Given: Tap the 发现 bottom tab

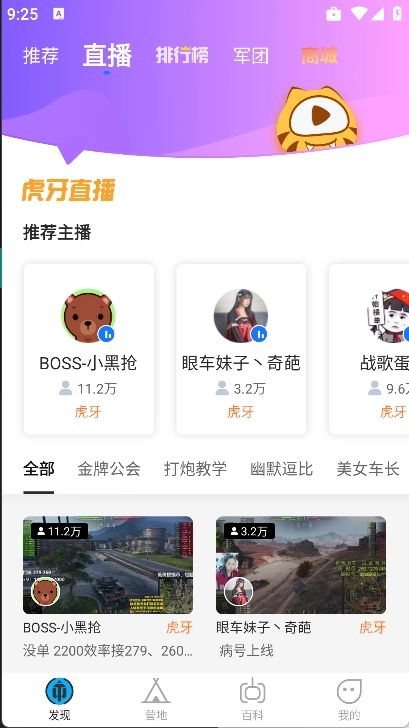Looking at the screenshot, I should pyautogui.click(x=59, y=699).
